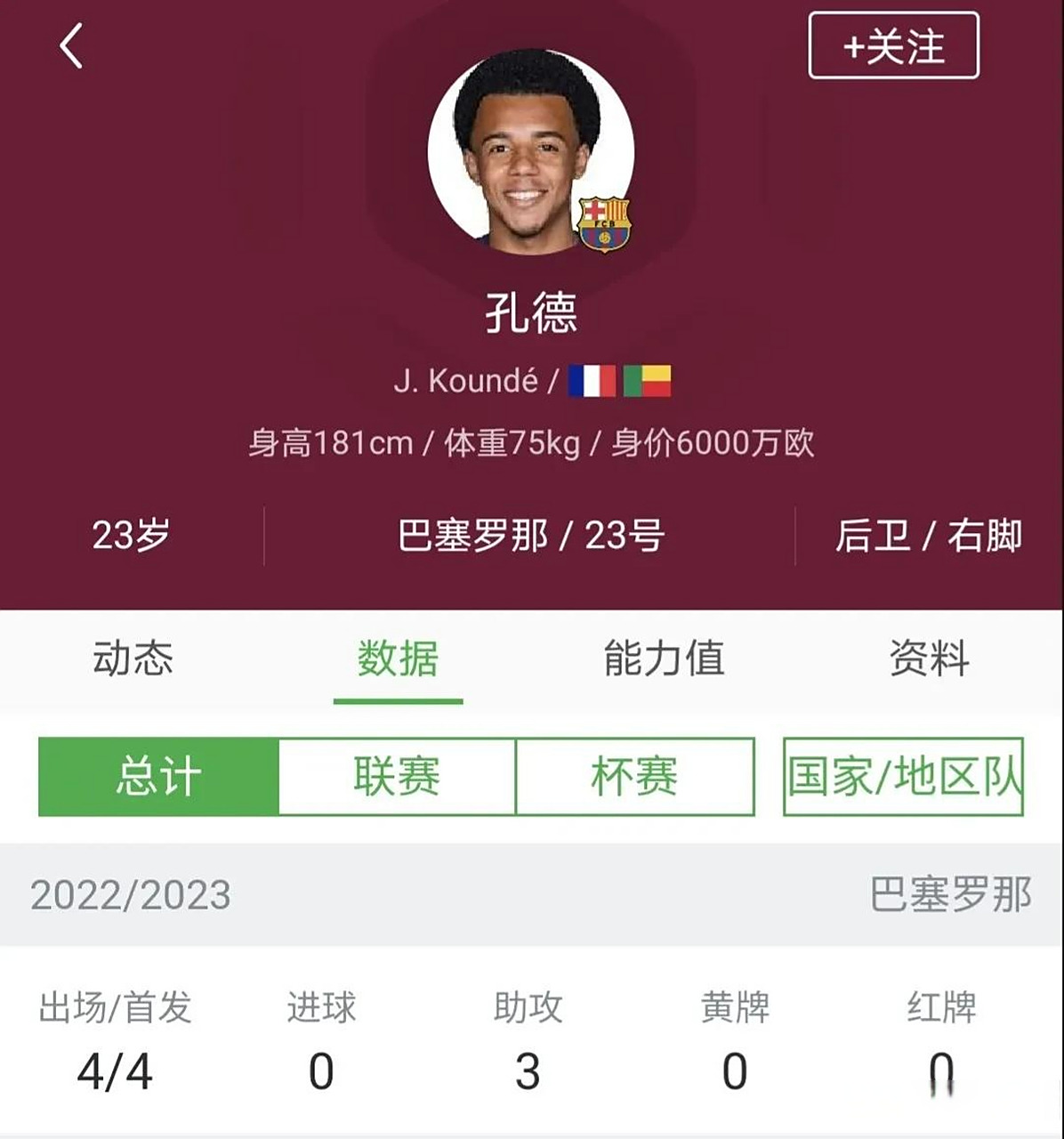Select the 杯赛 stats filter

[x=633, y=776]
